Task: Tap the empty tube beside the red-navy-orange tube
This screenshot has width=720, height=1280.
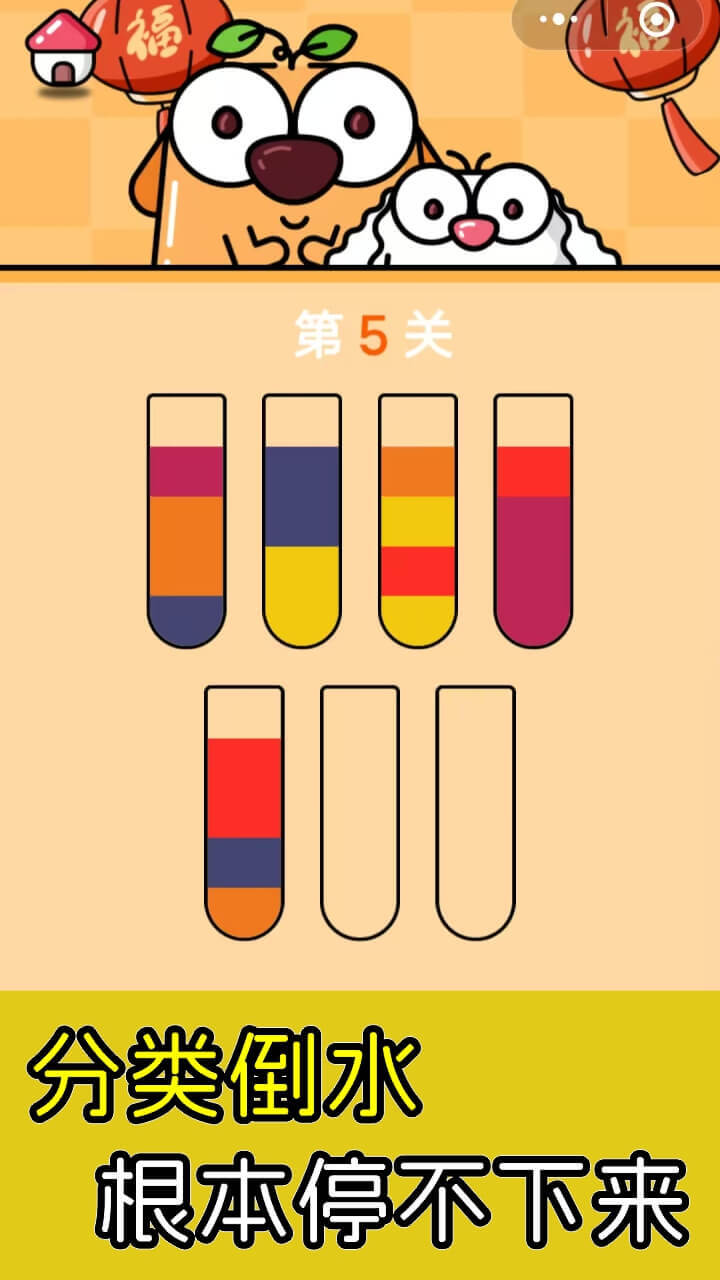Action: tap(360, 812)
